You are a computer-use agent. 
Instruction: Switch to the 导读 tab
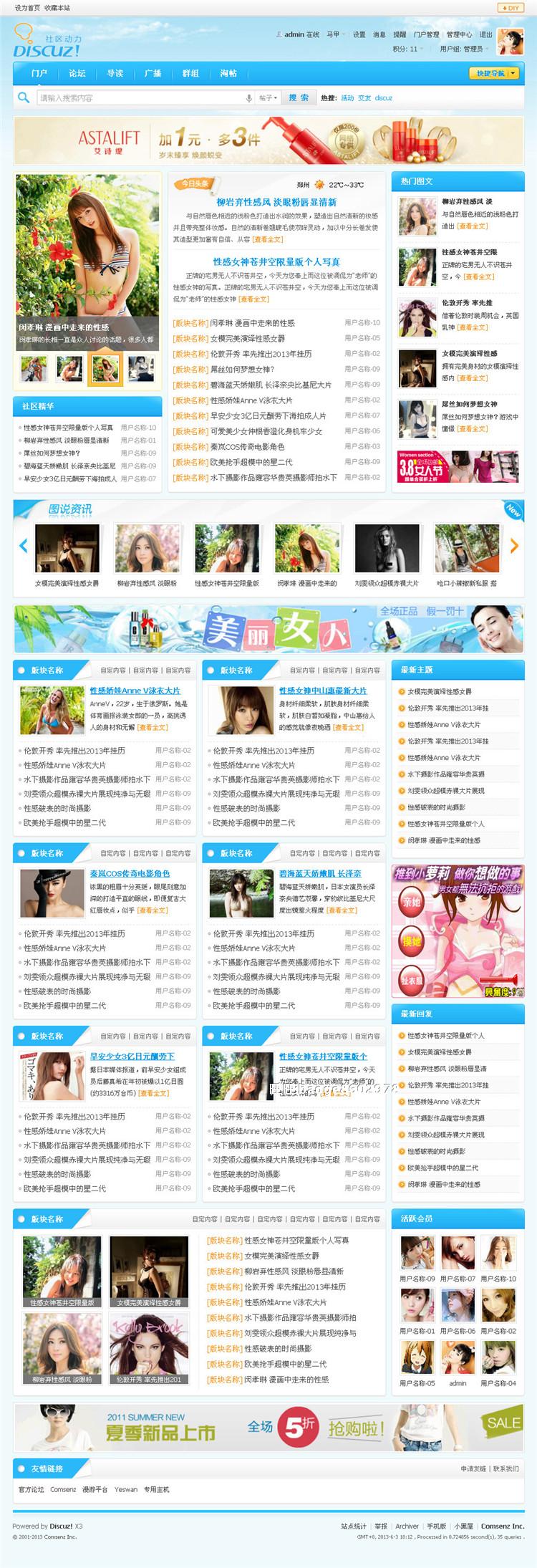pyautogui.click(x=115, y=73)
